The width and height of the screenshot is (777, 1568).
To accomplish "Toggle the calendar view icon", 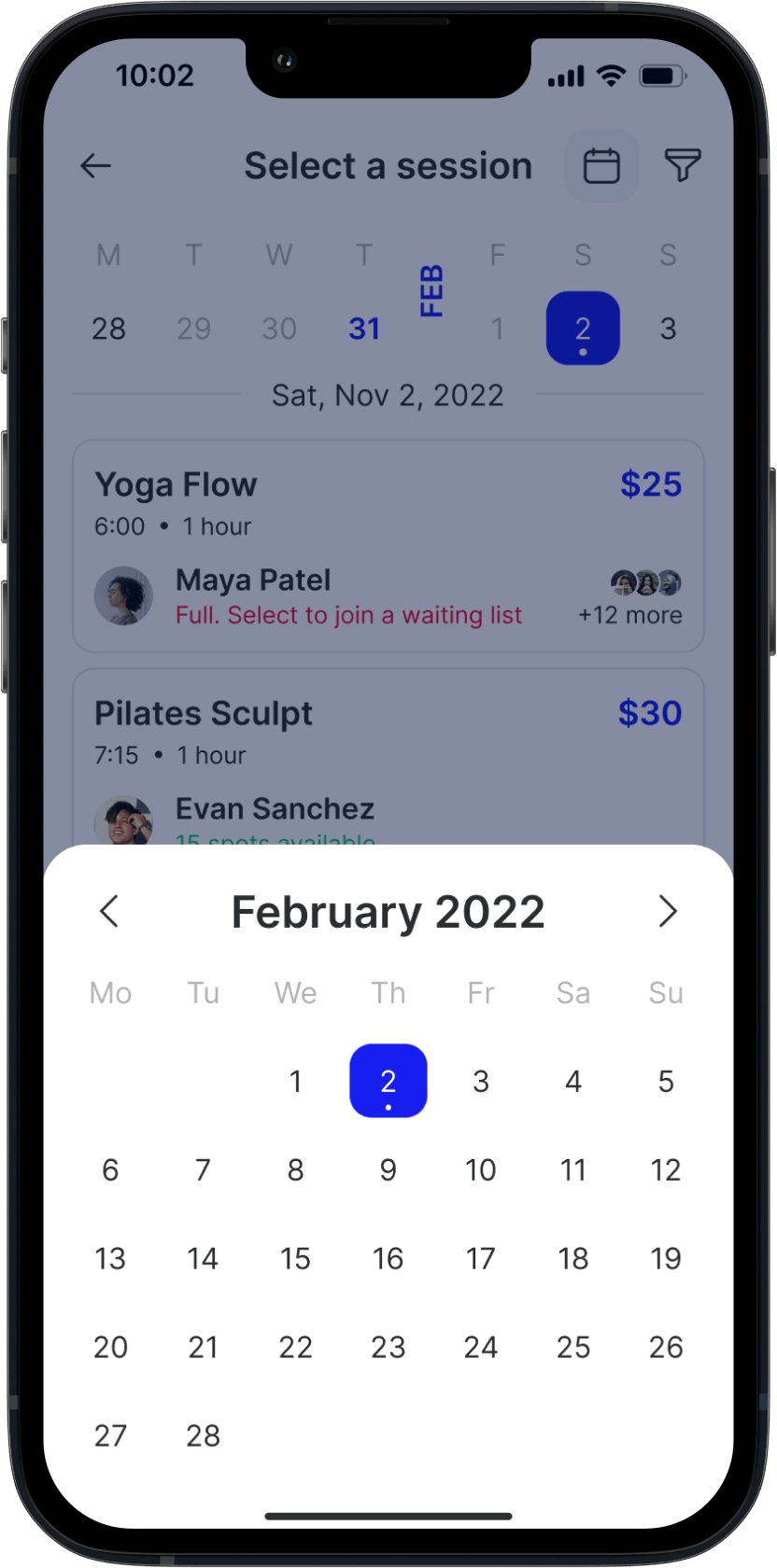I will 601,166.
